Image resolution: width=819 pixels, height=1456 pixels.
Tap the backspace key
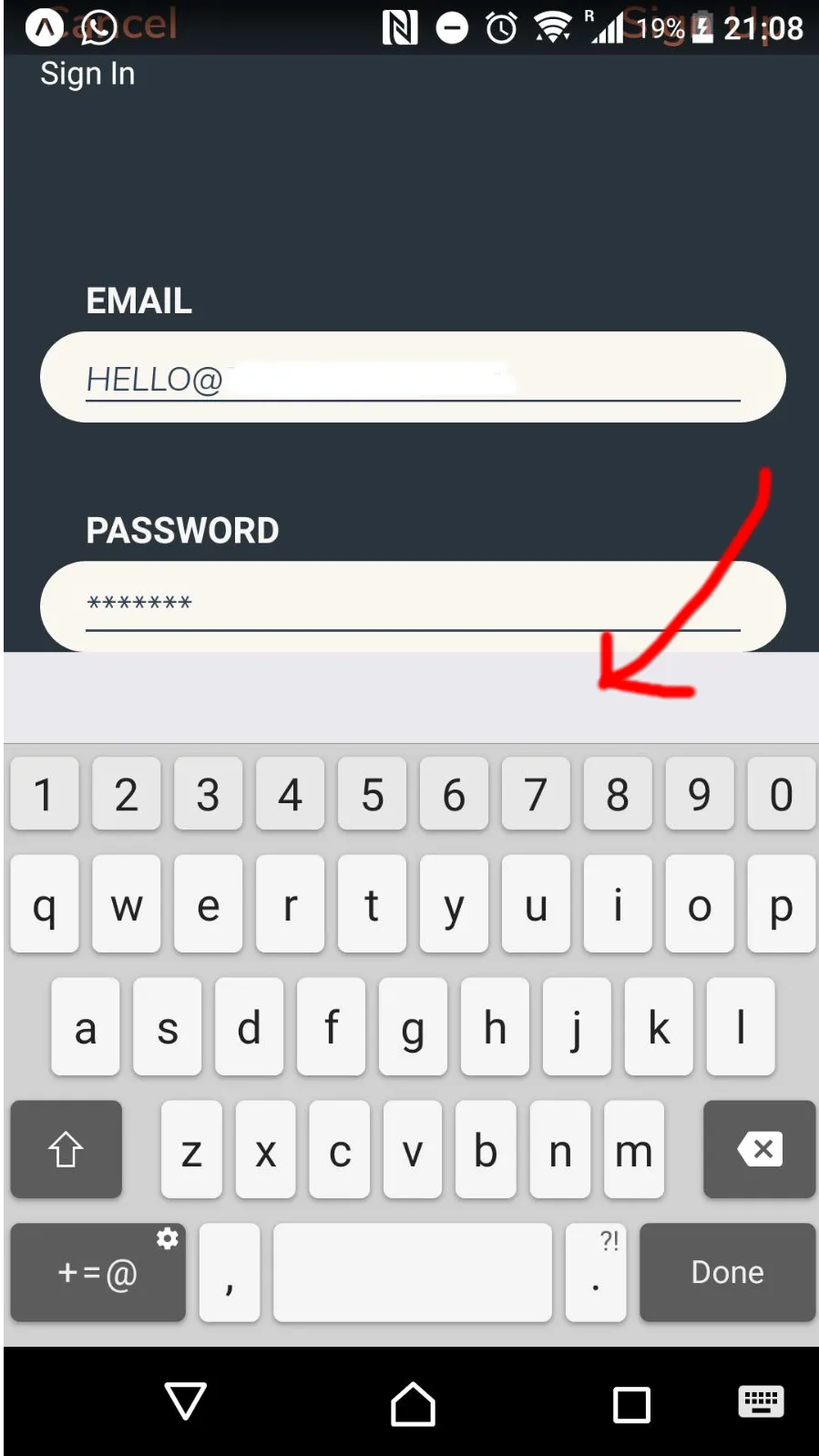tap(759, 1149)
